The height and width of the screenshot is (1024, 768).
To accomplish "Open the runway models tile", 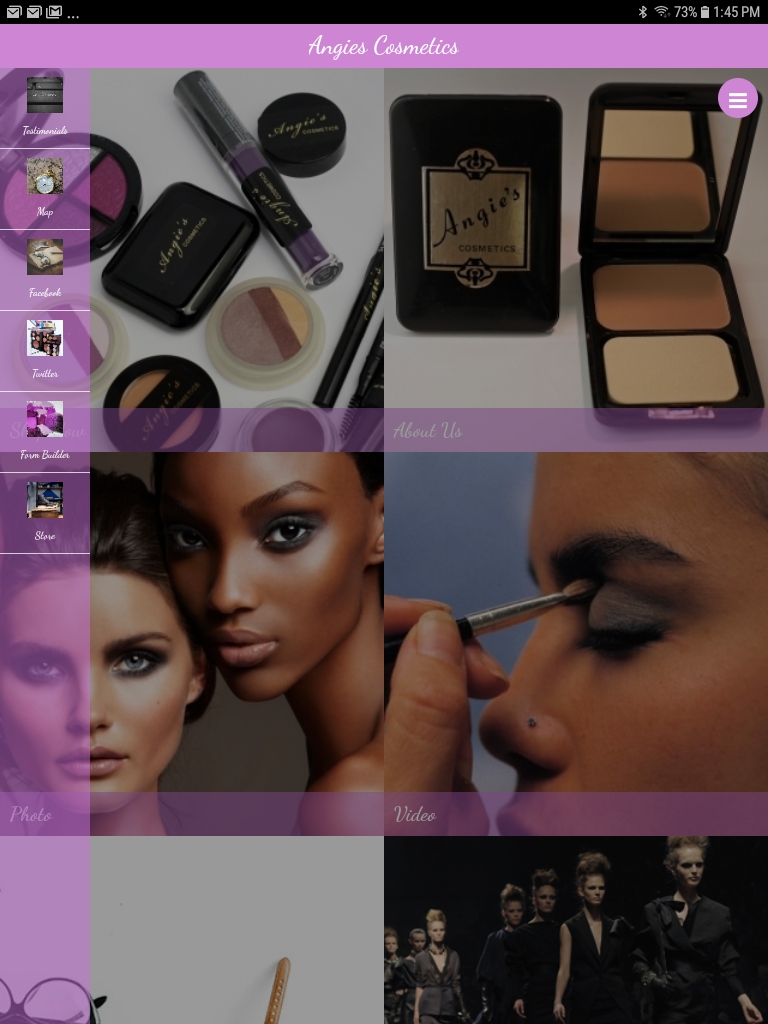I will pyautogui.click(x=575, y=930).
